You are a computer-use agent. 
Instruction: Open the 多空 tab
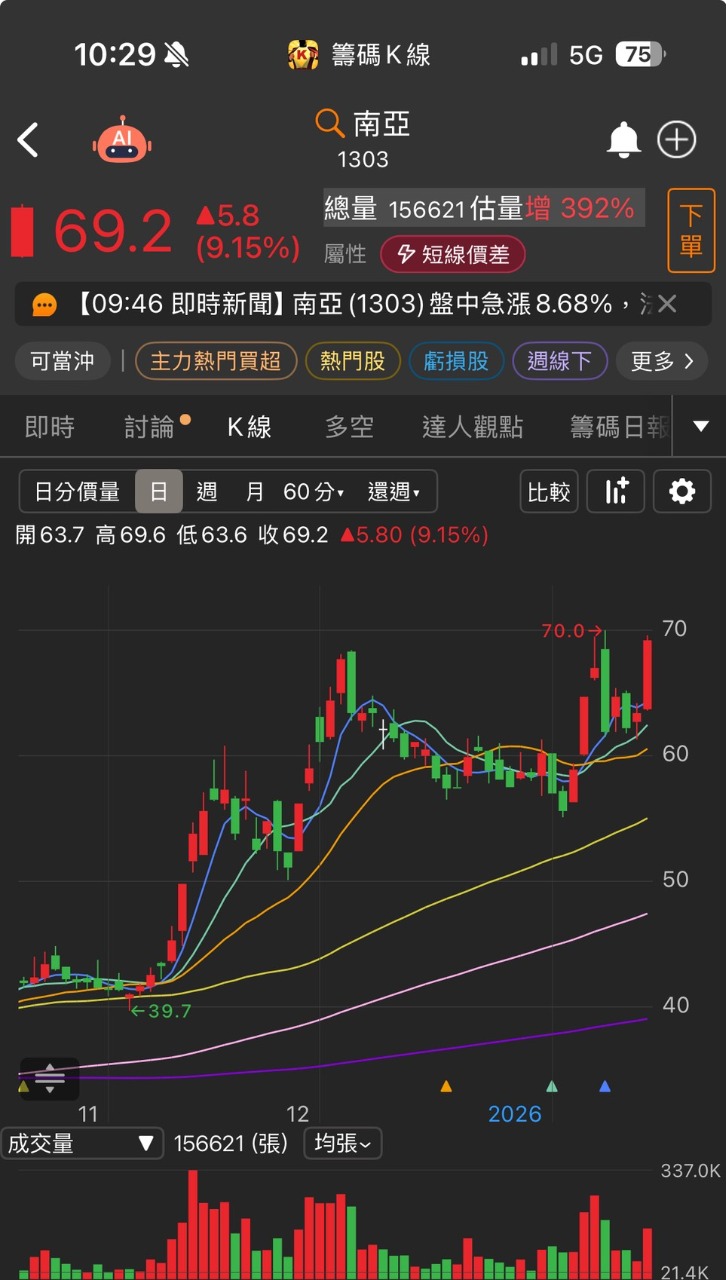tap(349, 427)
